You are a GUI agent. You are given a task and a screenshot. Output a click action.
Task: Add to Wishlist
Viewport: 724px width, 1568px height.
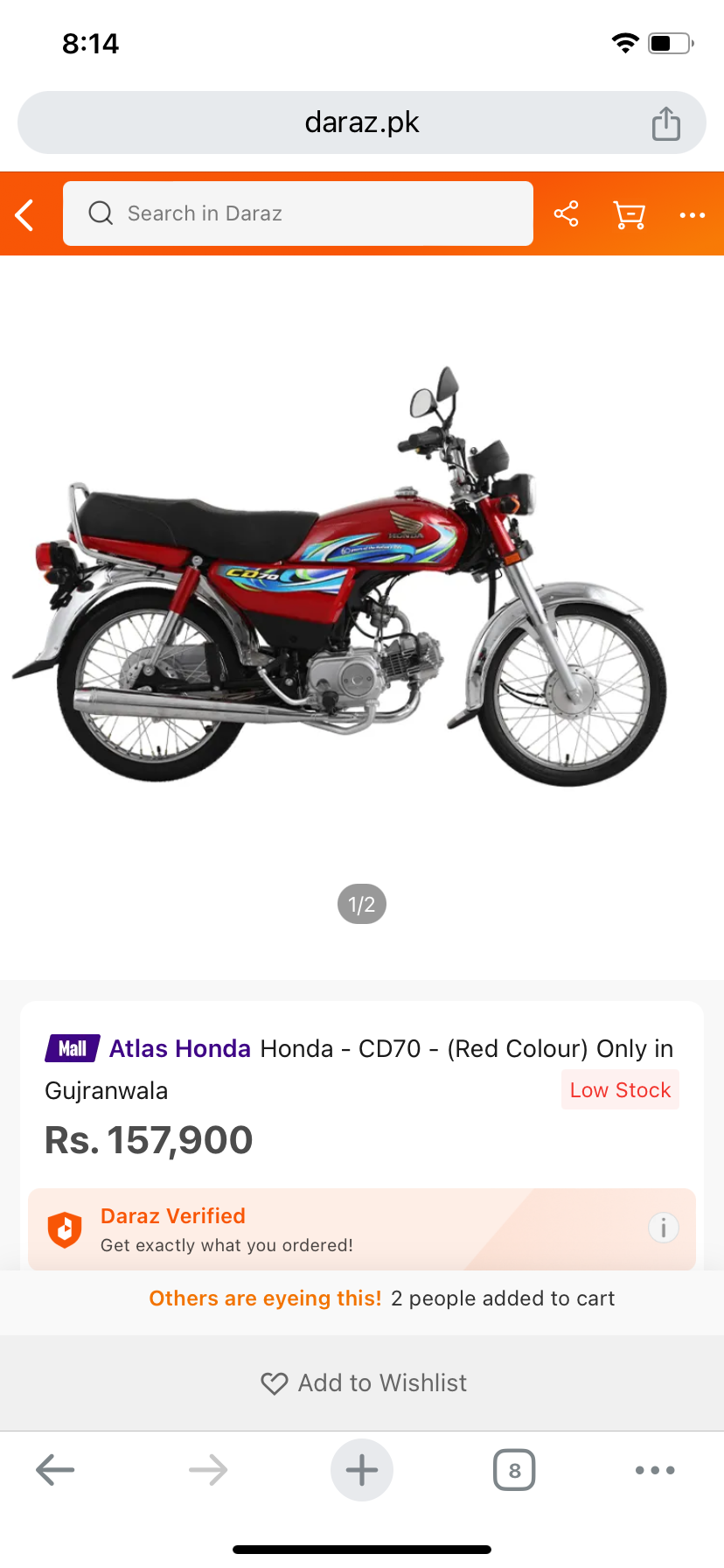click(x=362, y=1382)
